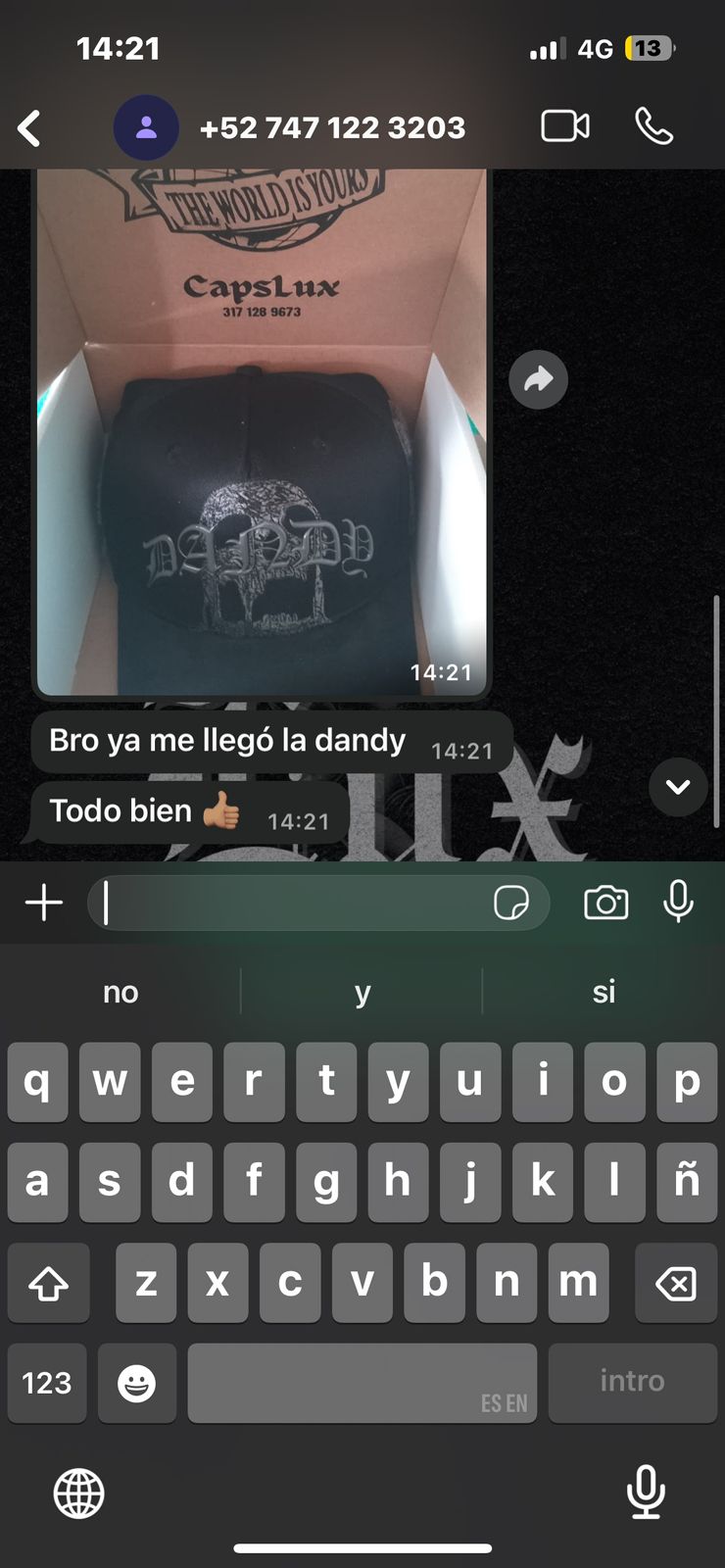
Task: Tap the backspace key
Action: [x=676, y=1283]
